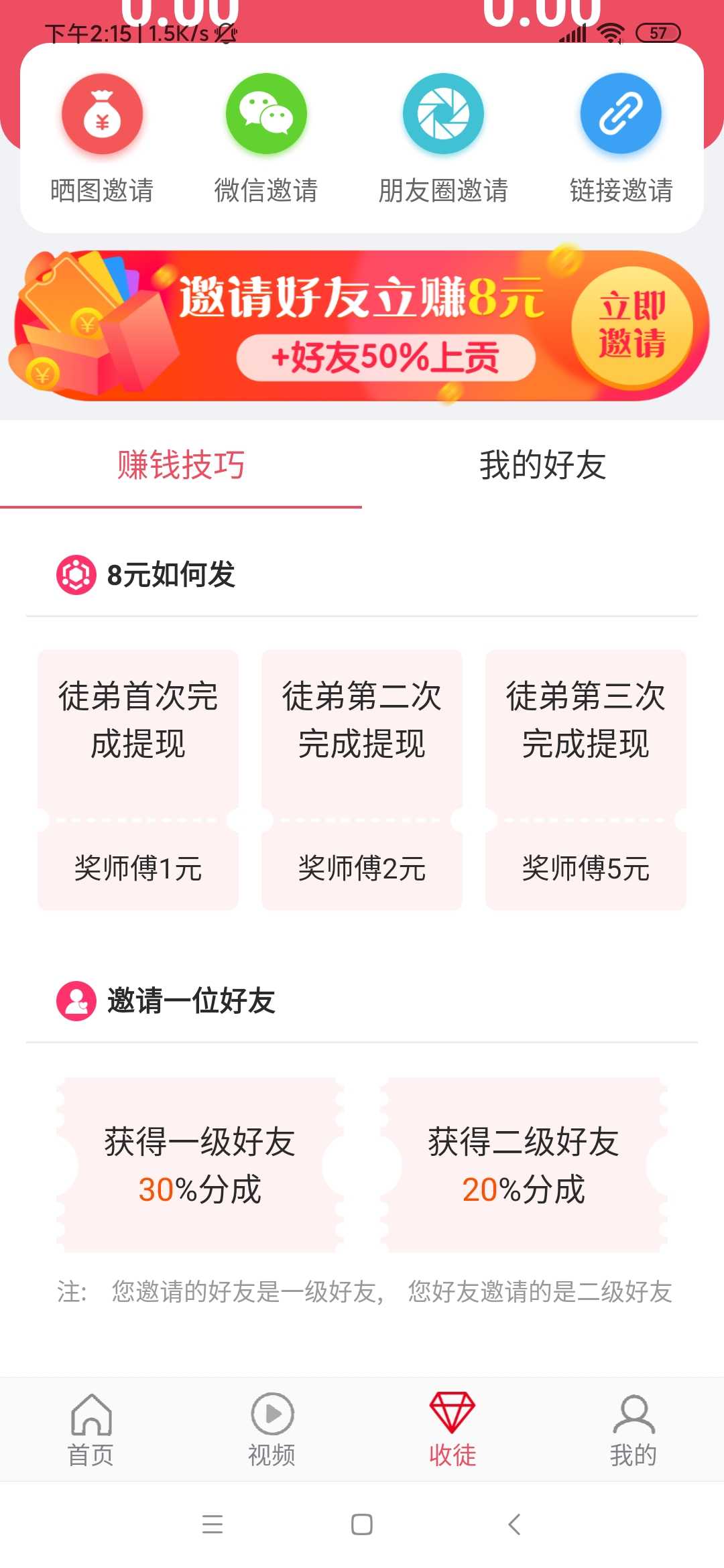724x1568 pixels.
Task: Open the 我的 profile tab
Action: [x=633, y=1430]
